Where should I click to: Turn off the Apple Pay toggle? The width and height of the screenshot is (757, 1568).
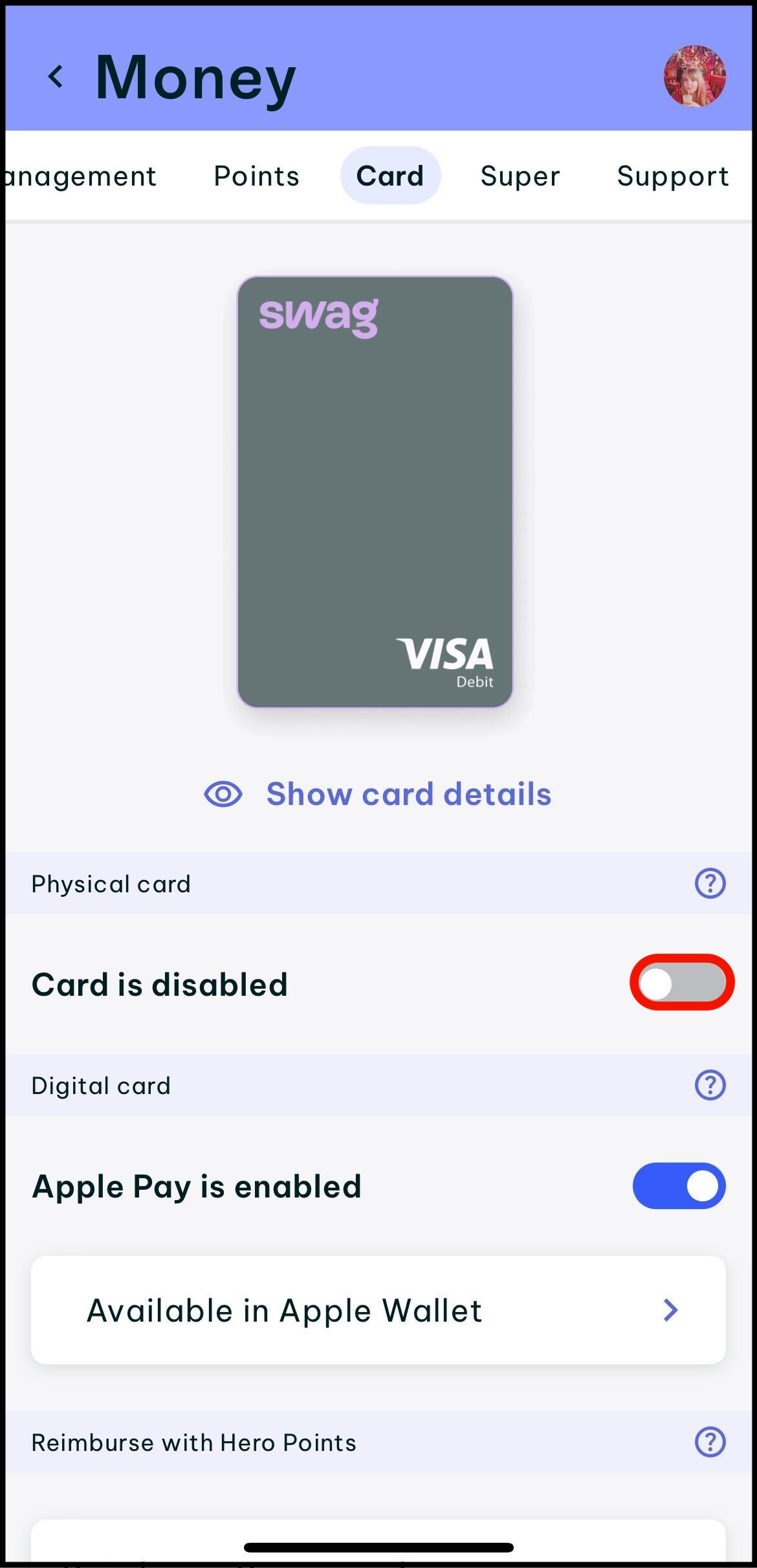tap(679, 1186)
